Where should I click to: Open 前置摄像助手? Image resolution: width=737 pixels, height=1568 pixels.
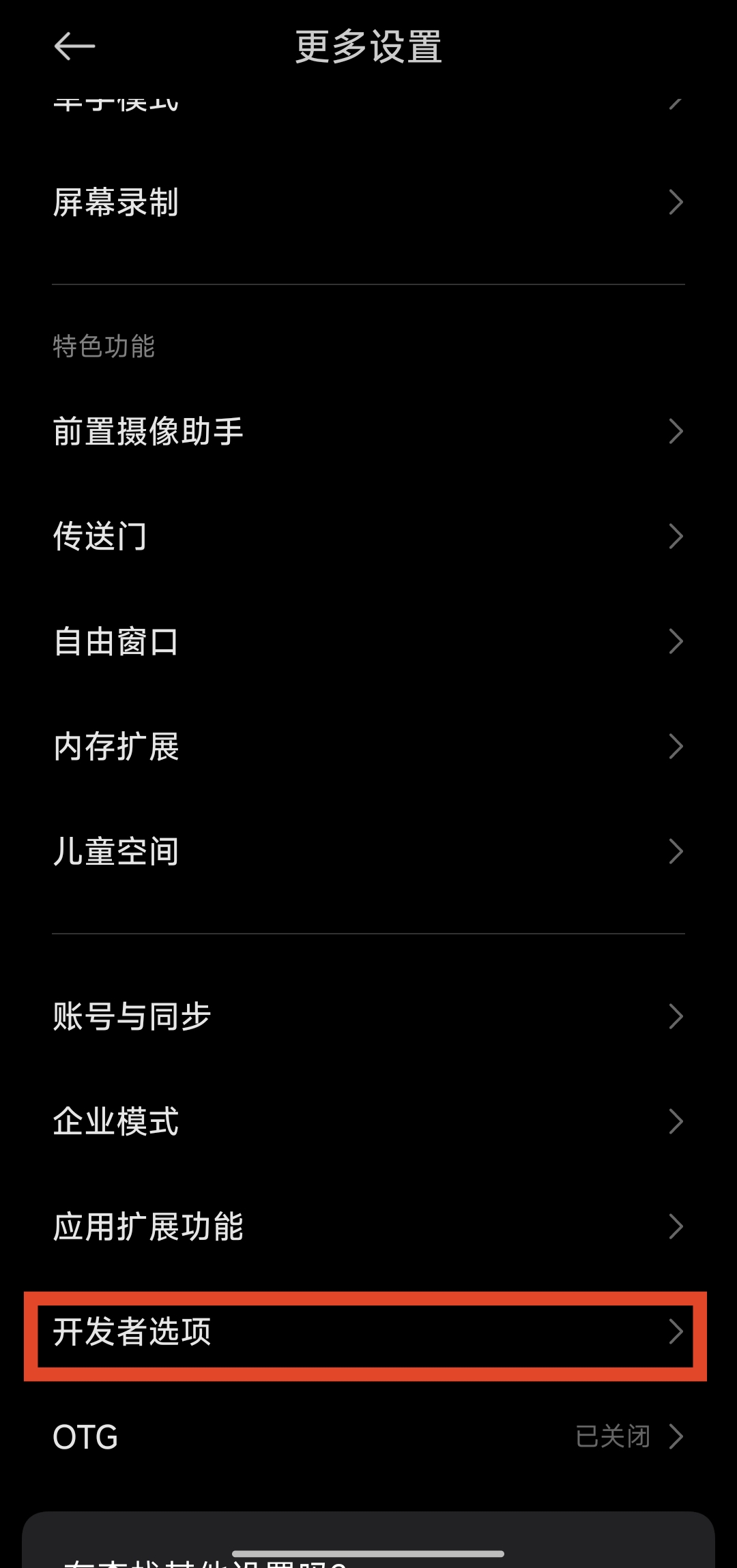point(369,431)
